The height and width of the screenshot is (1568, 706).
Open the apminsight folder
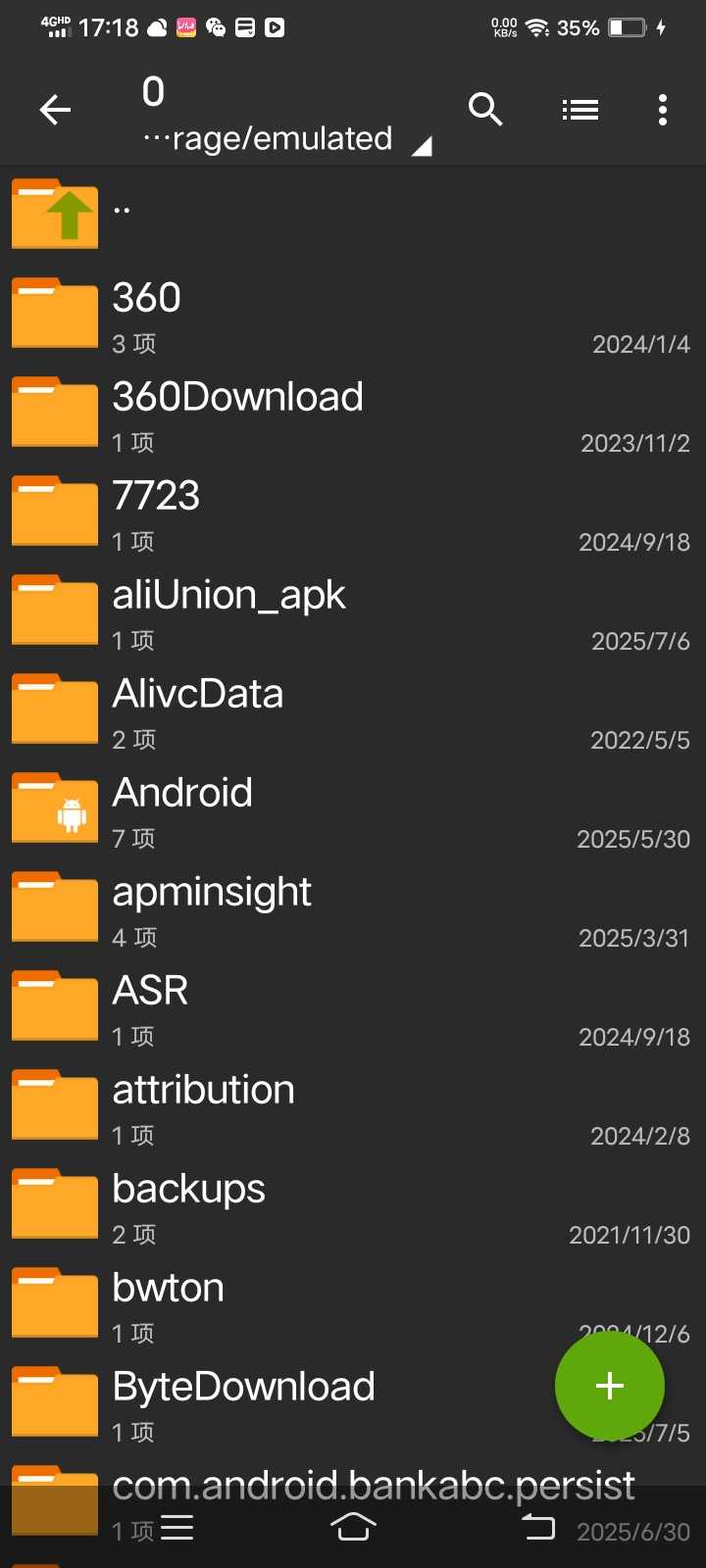point(353,907)
